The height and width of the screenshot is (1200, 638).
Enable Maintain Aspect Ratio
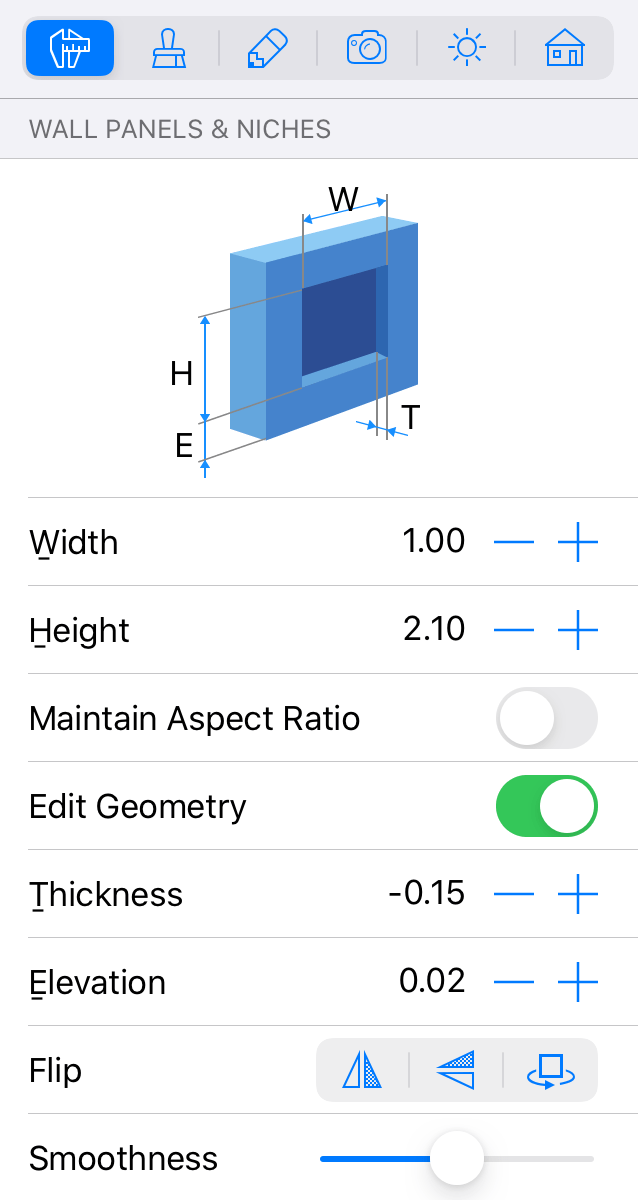pos(546,718)
